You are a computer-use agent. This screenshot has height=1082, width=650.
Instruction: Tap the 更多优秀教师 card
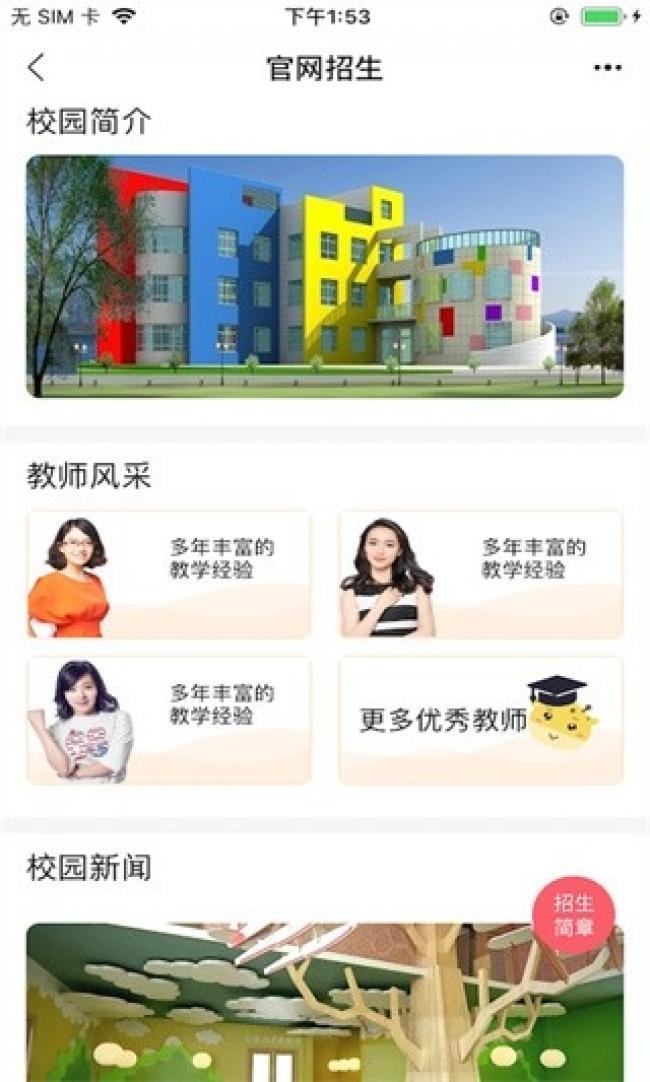(x=481, y=720)
